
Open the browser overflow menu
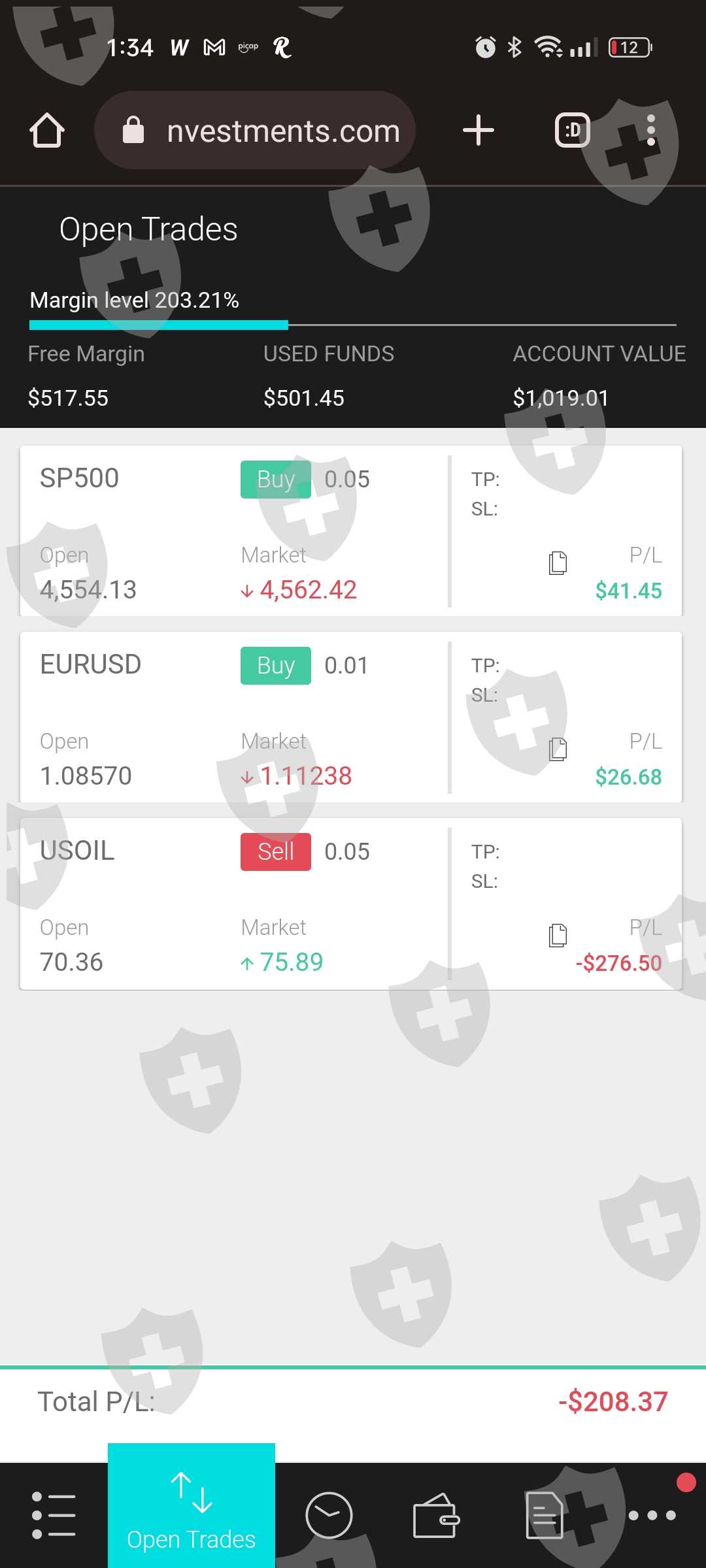650,131
